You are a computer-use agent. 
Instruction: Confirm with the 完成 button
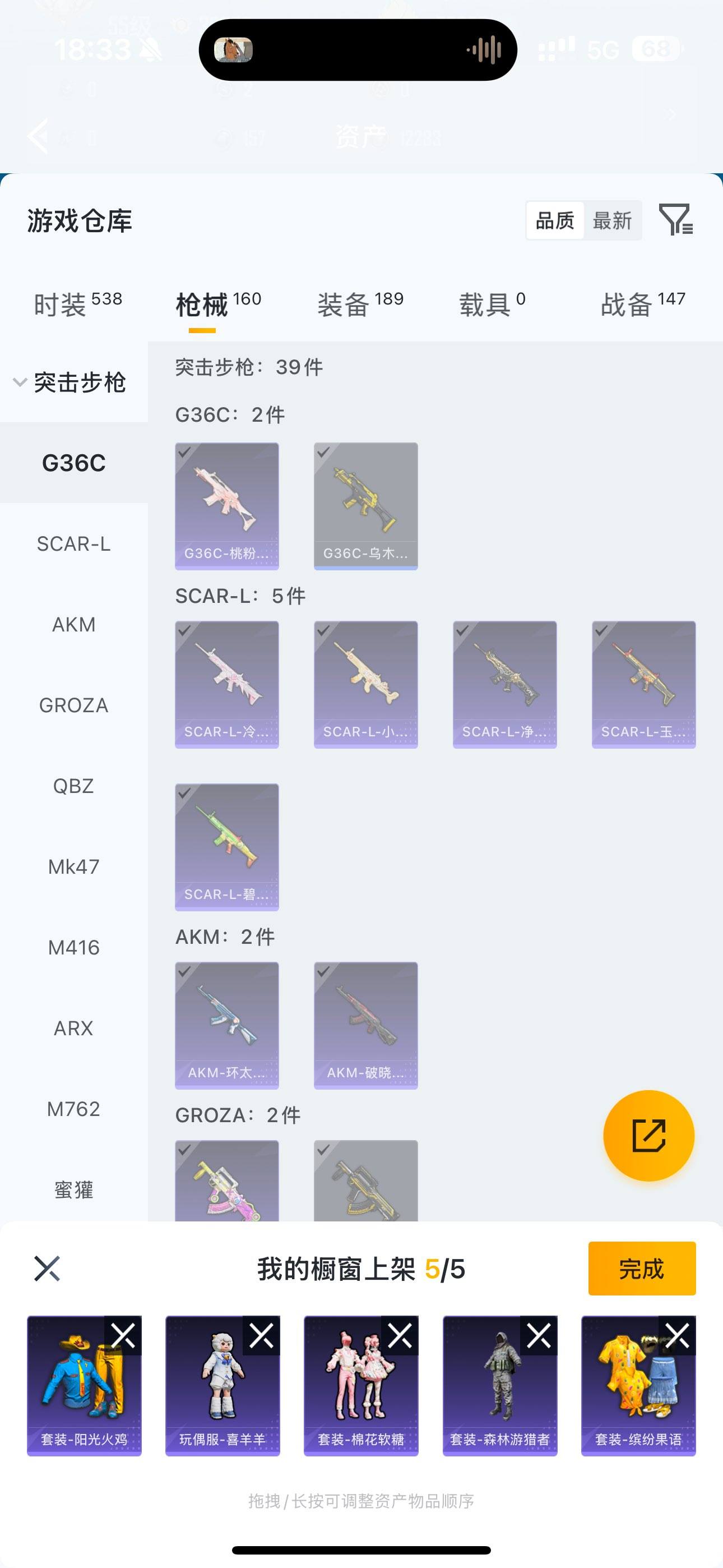point(641,1269)
